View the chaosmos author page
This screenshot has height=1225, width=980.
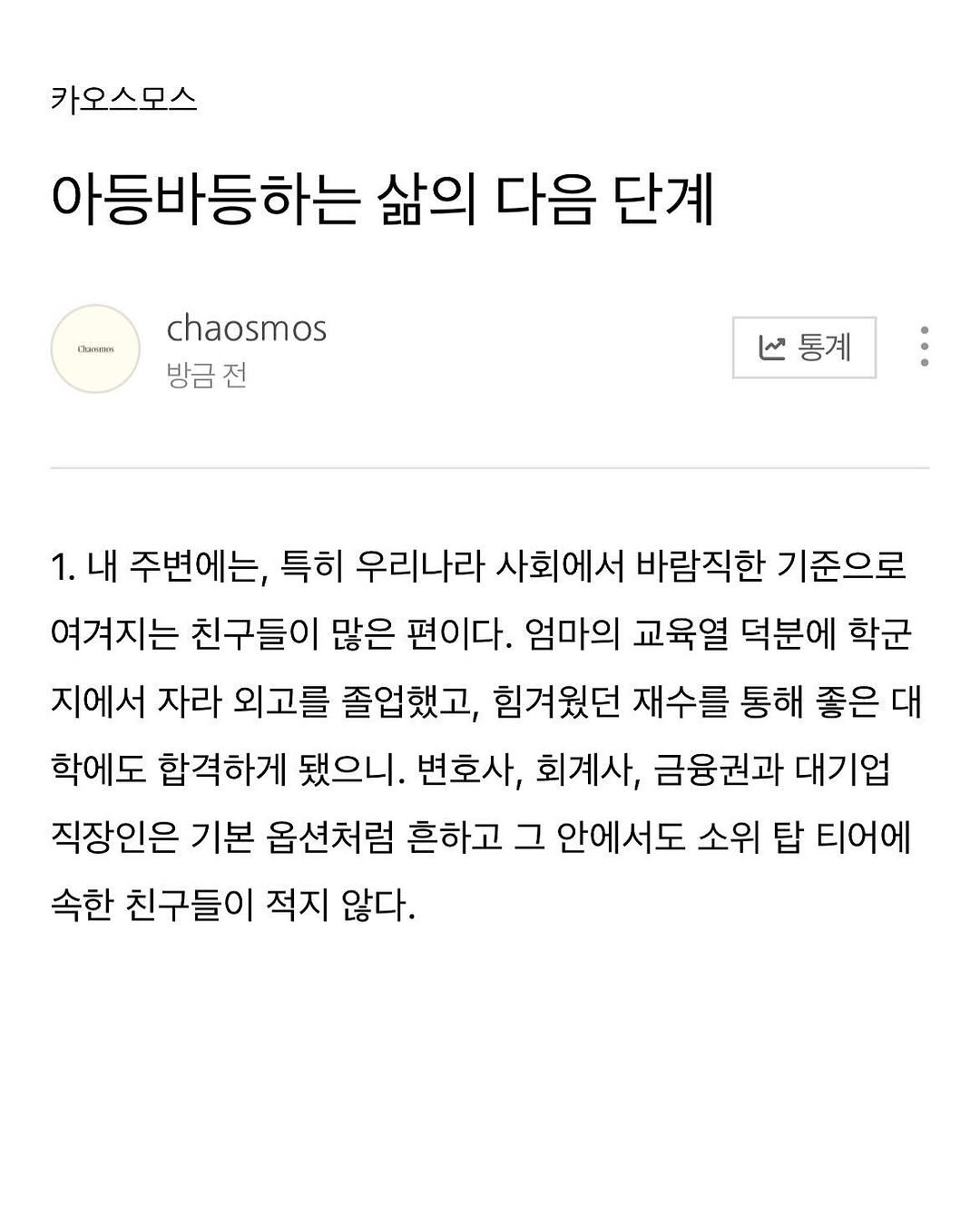tap(246, 328)
